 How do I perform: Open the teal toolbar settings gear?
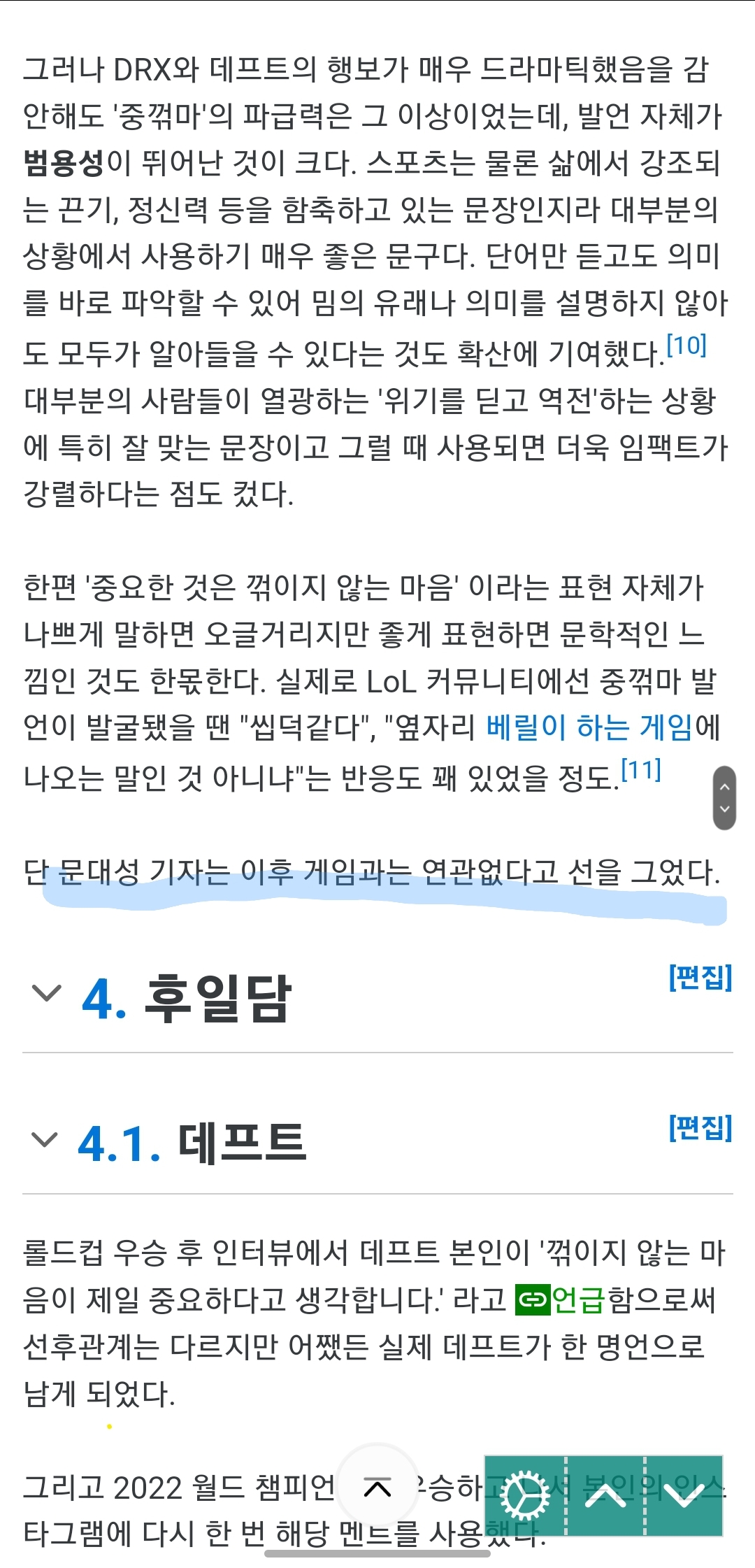point(526,1495)
